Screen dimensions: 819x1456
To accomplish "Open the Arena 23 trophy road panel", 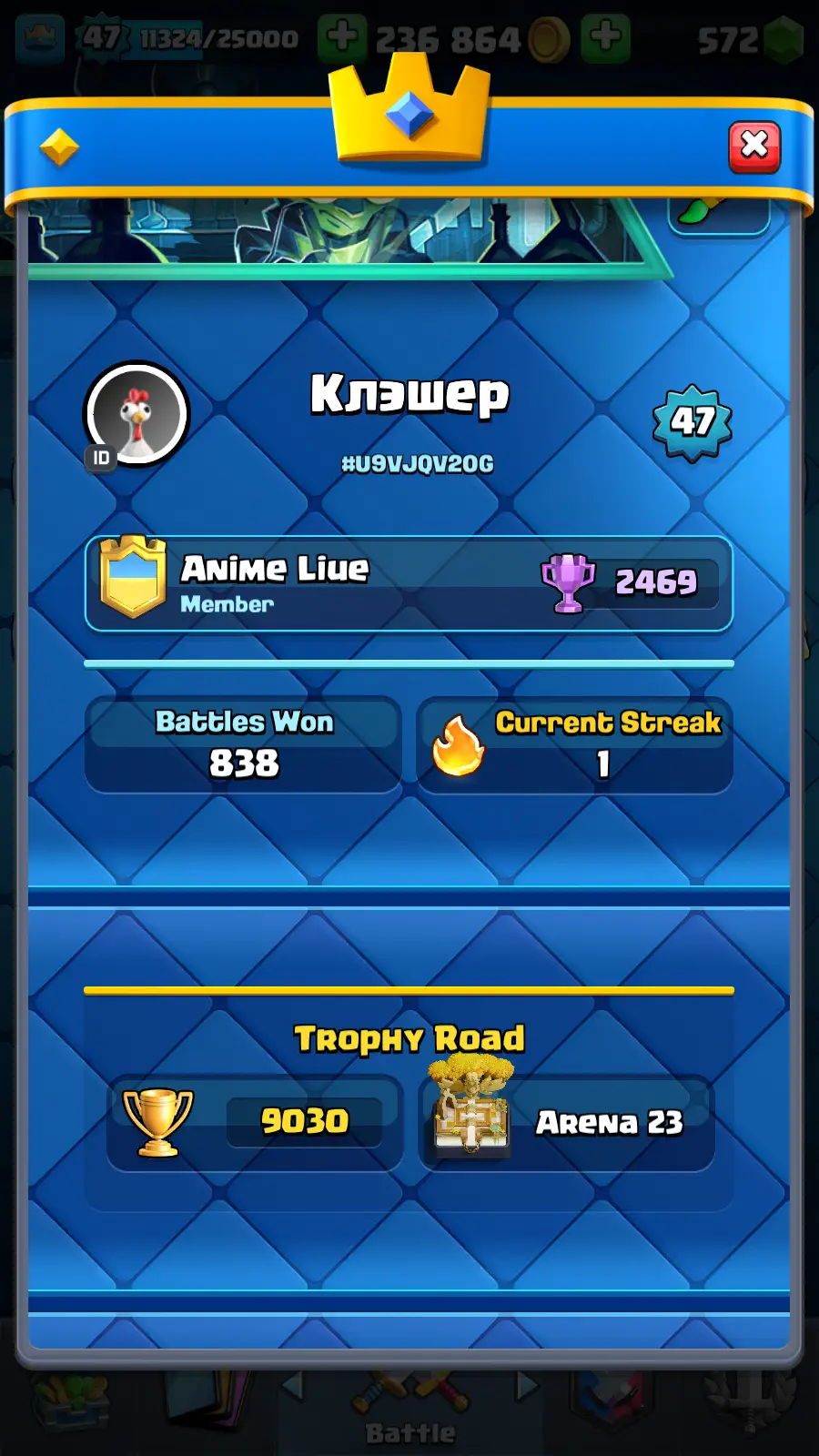I will click(566, 1122).
